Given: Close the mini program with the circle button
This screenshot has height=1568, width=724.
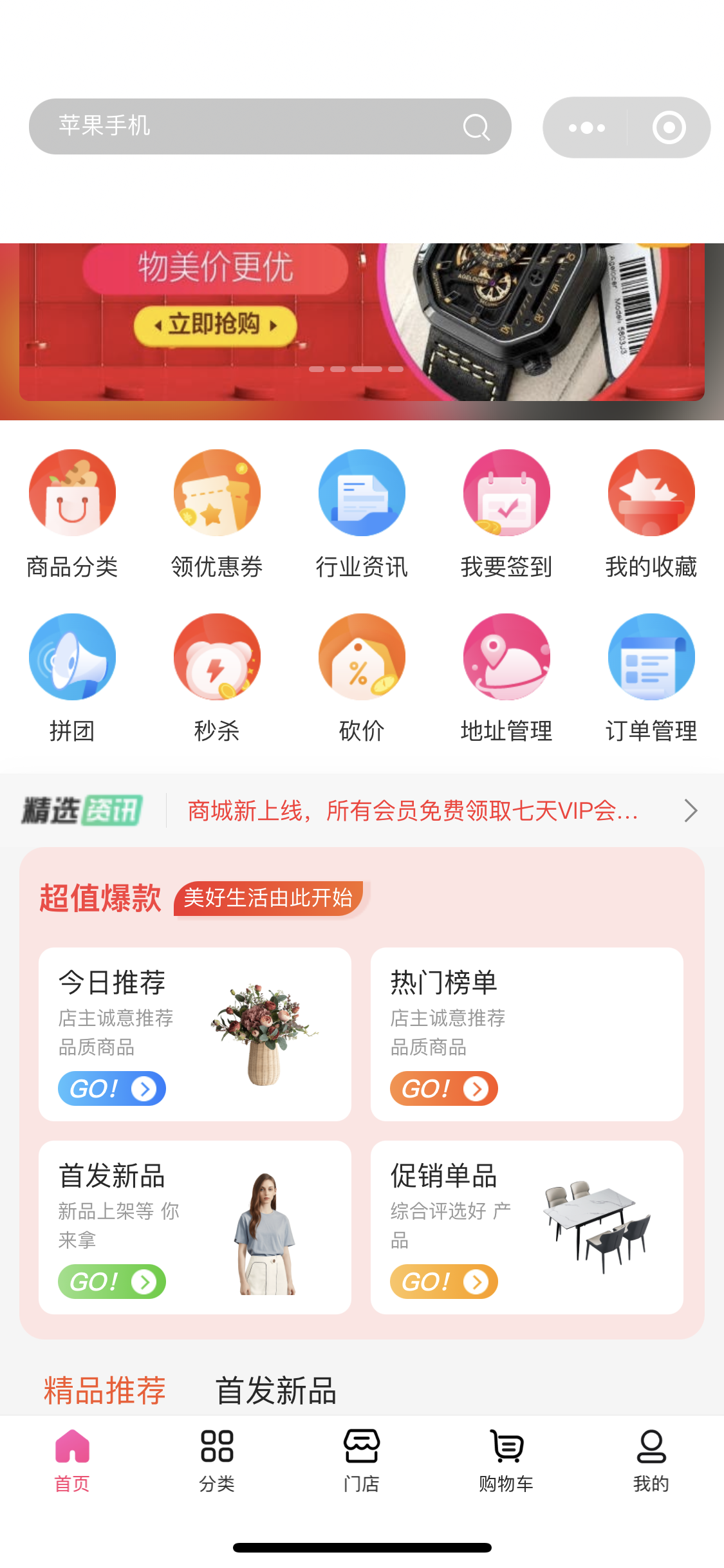Looking at the screenshot, I should coord(669,128).
